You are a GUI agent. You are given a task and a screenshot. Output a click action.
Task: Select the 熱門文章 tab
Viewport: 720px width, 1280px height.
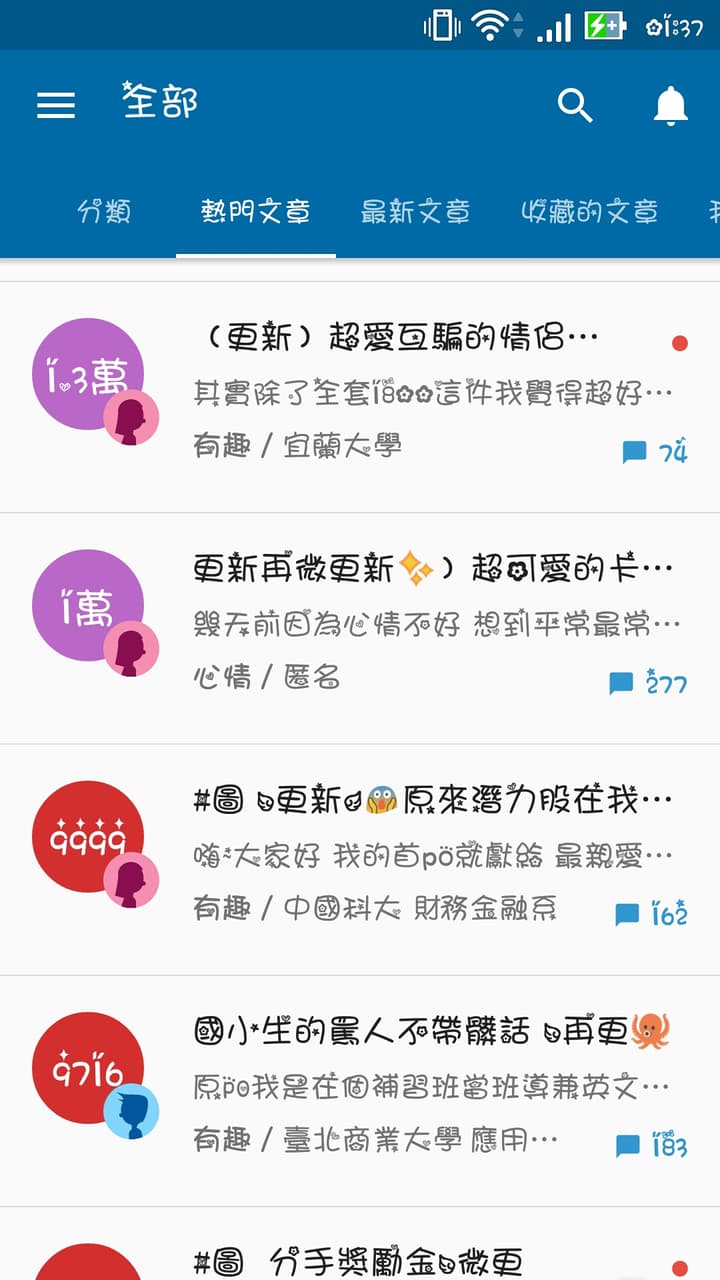[256, 212]
